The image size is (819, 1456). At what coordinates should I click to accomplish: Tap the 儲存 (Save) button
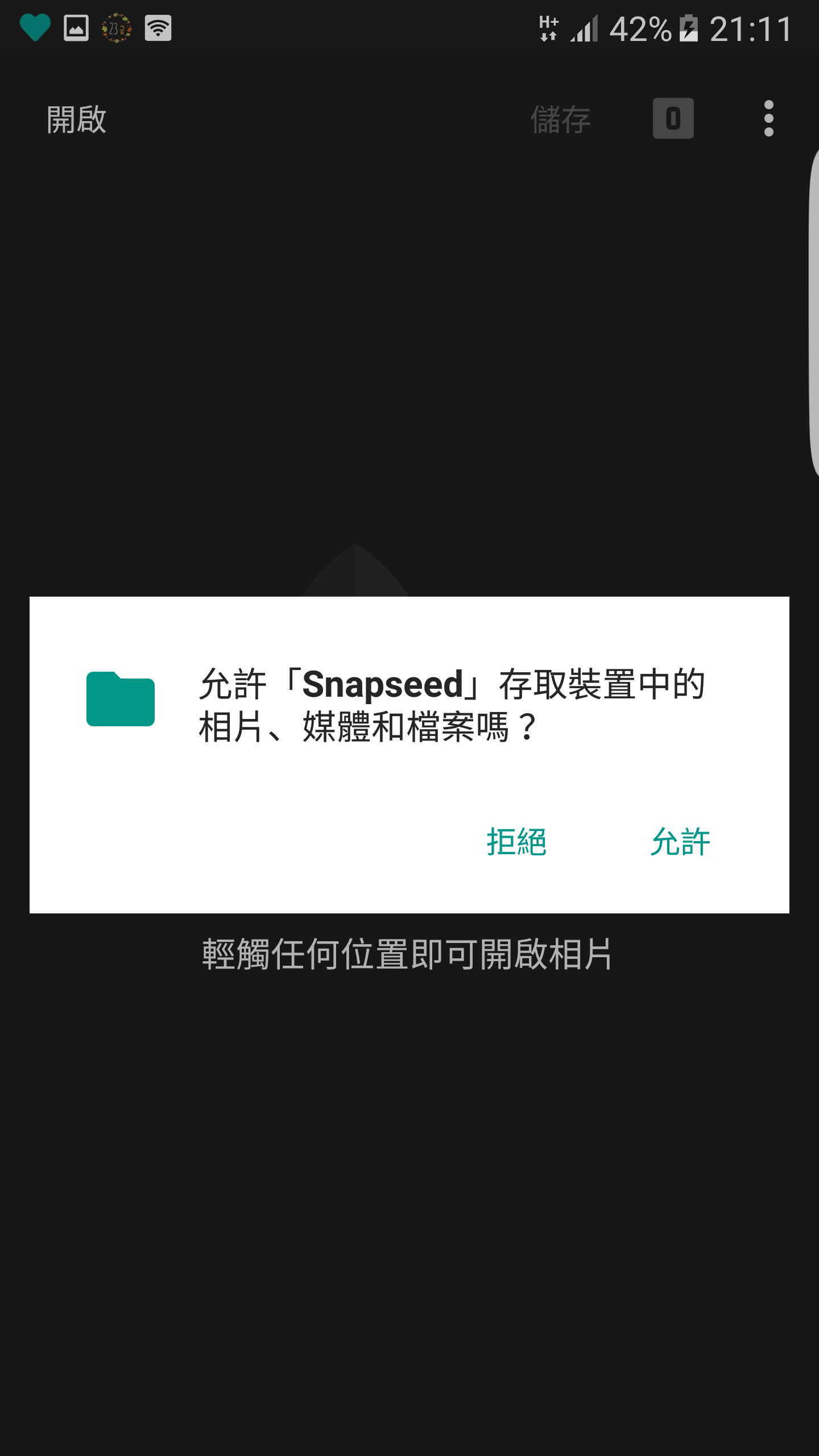[x=560, y=119]
